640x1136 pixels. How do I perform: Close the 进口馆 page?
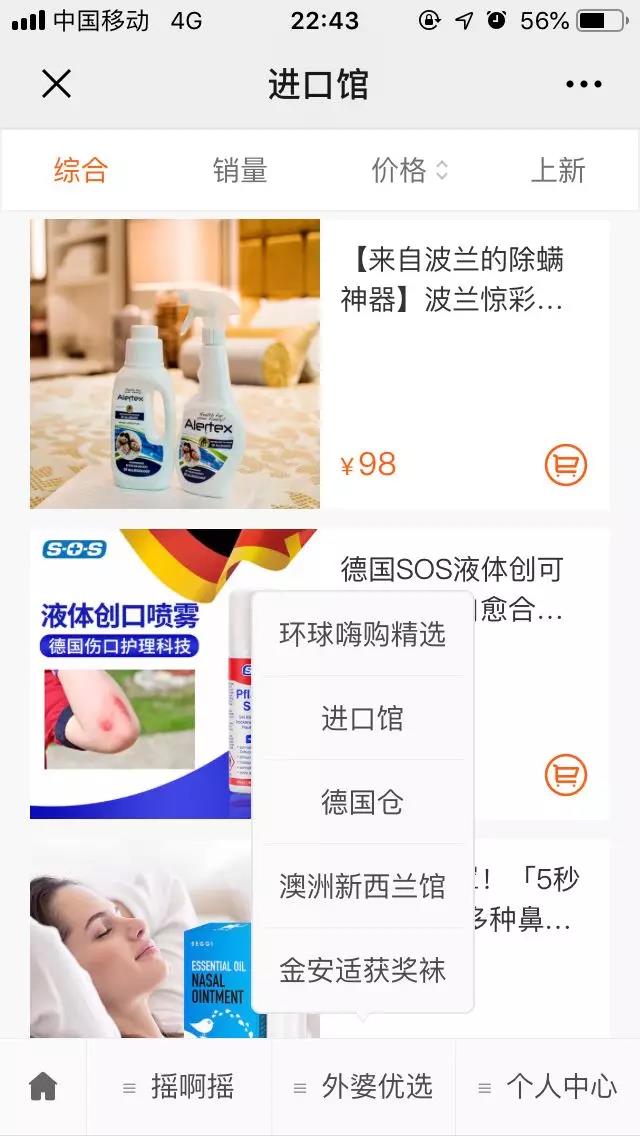click(56, 84)
